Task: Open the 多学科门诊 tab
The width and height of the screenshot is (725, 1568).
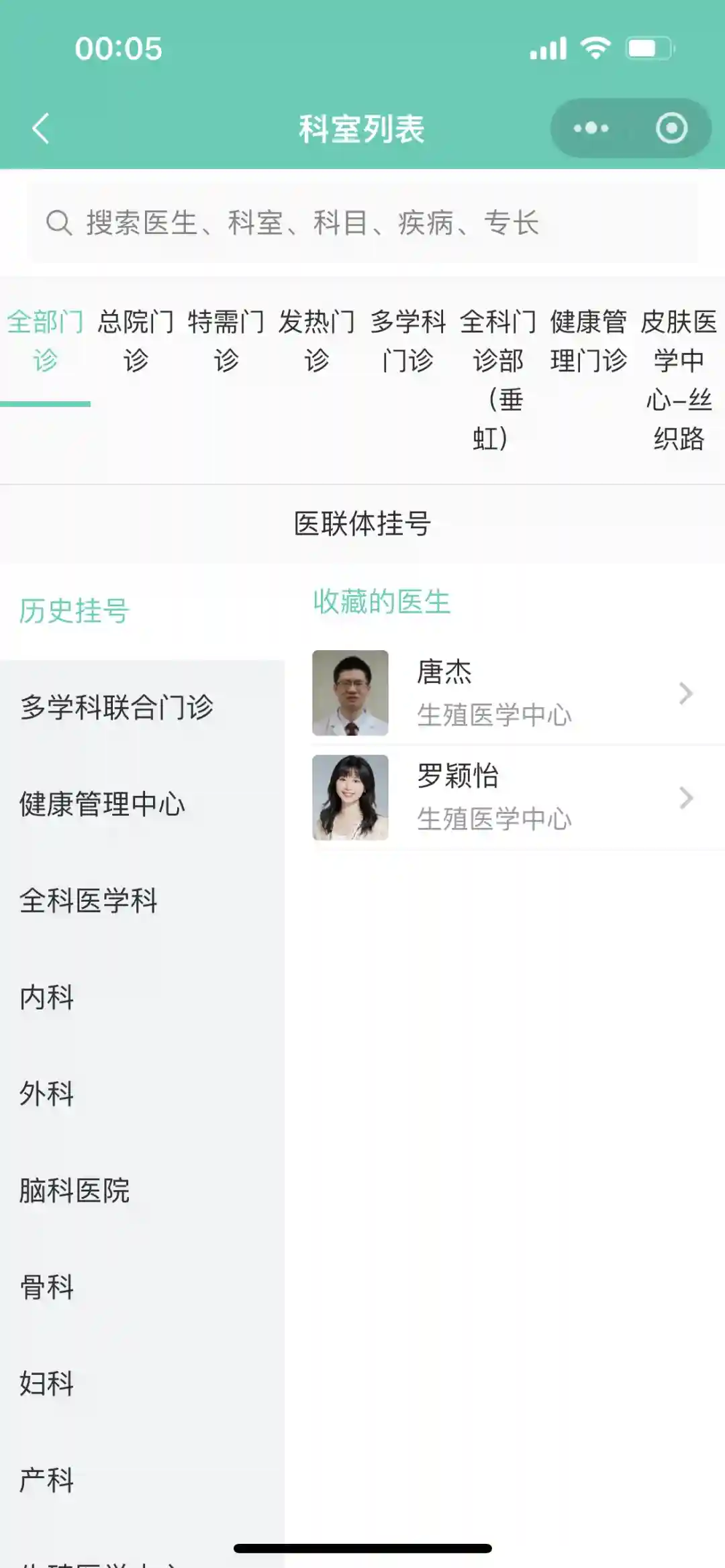Action: (407, 341)
